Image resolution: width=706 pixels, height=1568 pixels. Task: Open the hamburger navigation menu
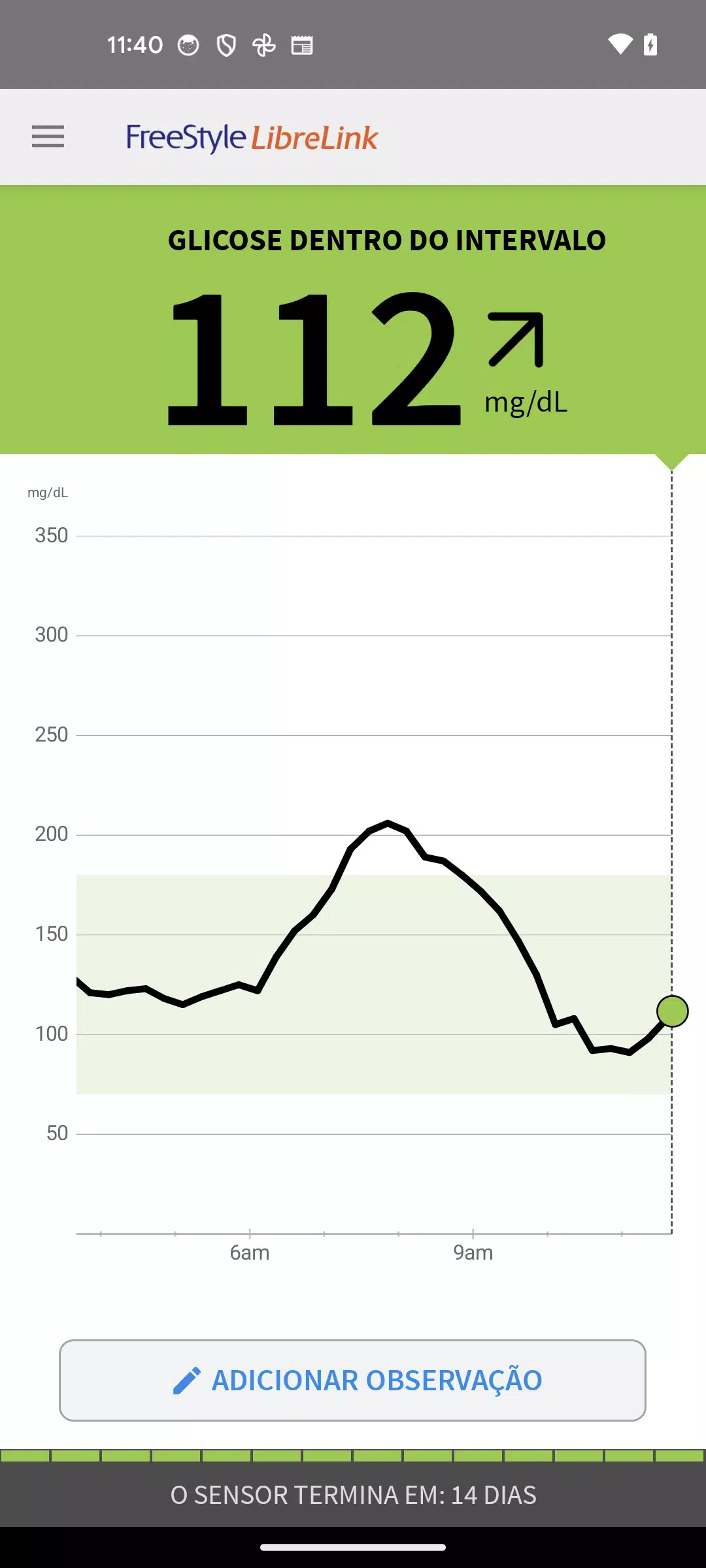pyautogui.click(x=48, y=137)
